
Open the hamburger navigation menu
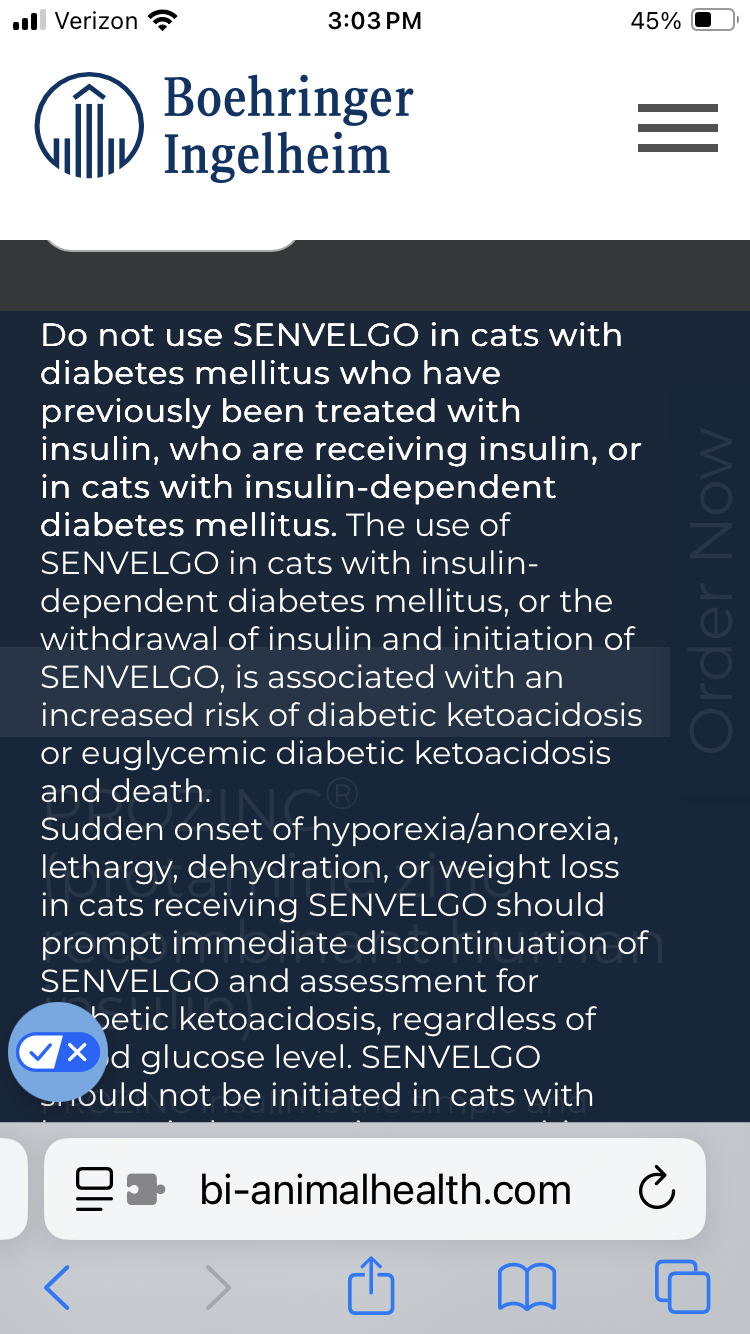point(677,128)
